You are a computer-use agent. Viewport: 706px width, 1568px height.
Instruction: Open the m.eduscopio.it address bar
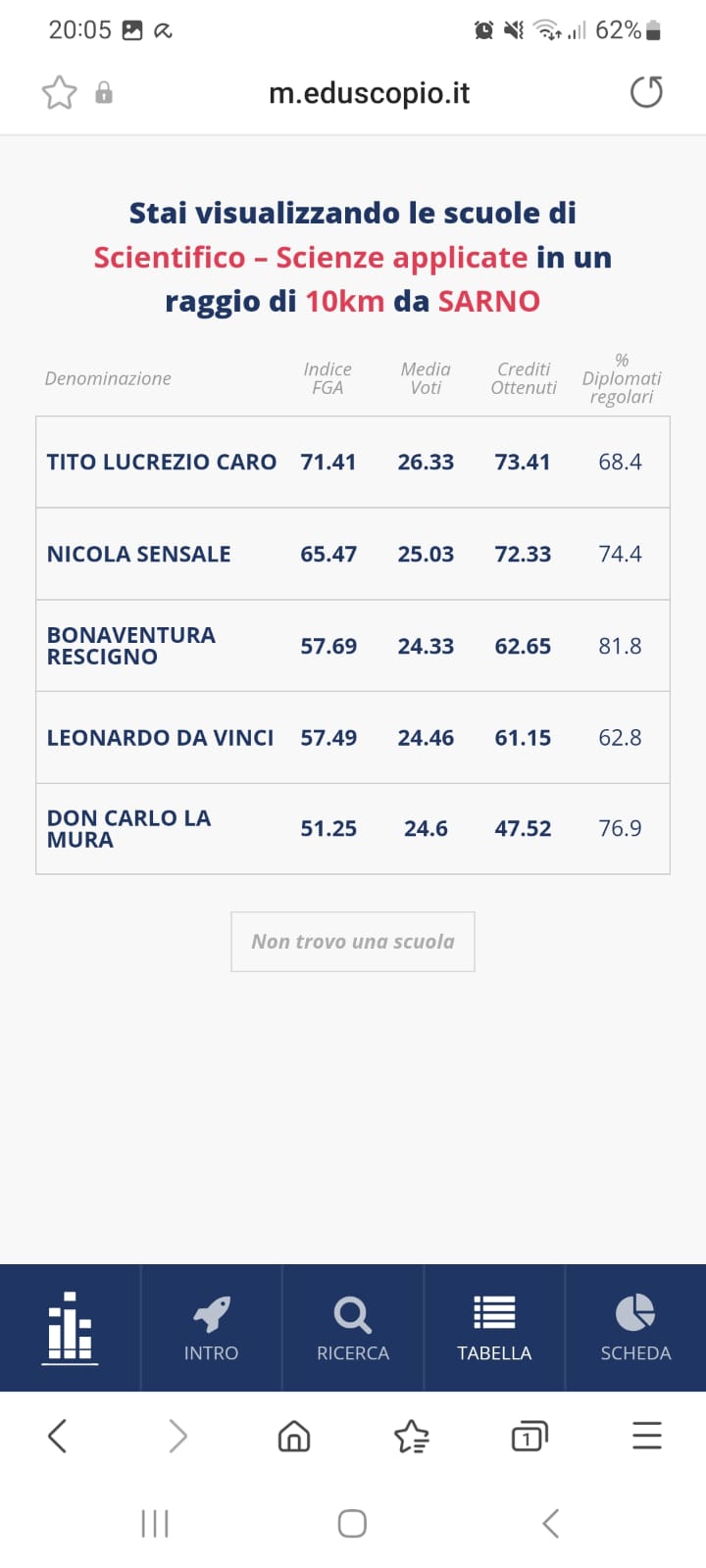[369, 93]
